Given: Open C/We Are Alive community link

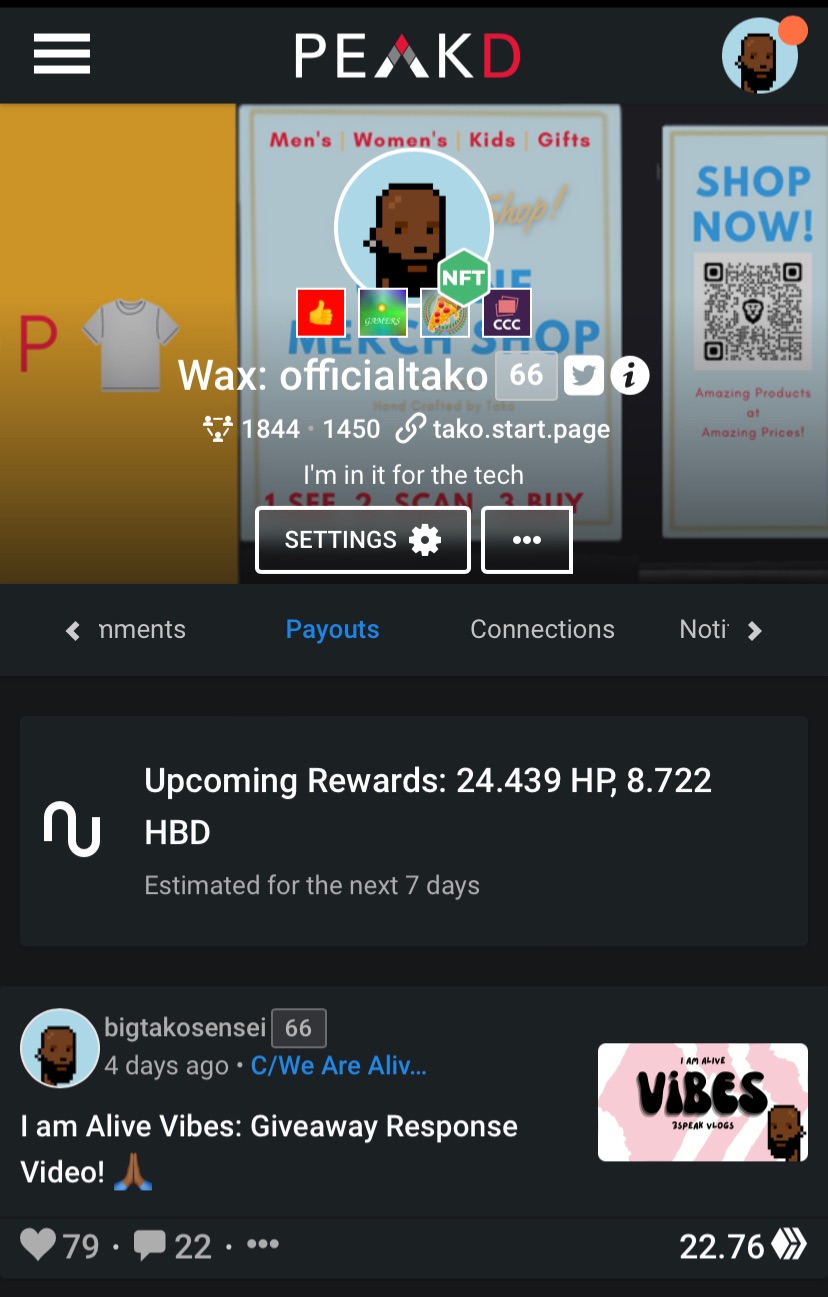Looking at the screenshot, I should (339, 1066).
